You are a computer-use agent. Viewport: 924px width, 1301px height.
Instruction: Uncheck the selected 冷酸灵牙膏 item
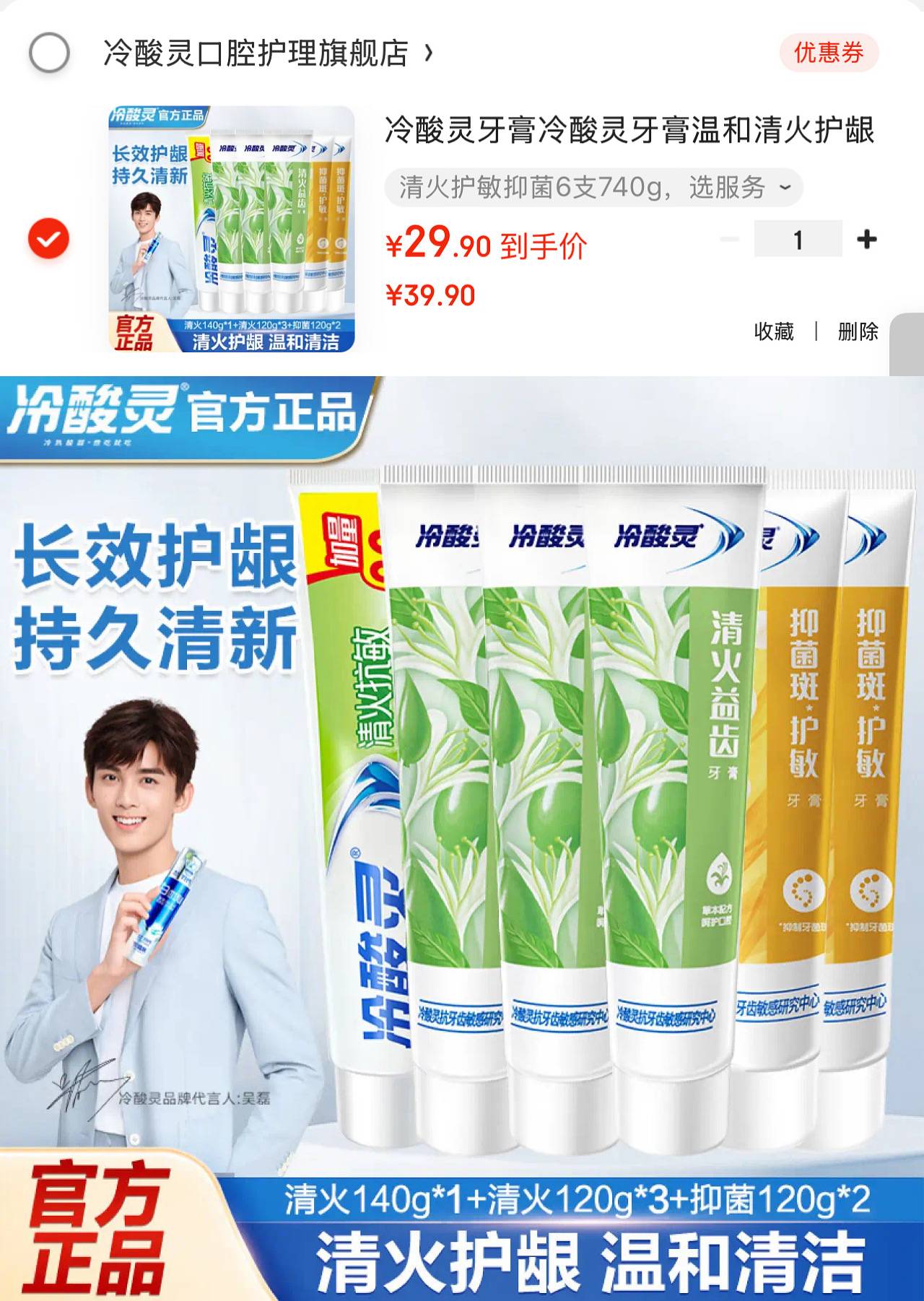tap(48, 239)
